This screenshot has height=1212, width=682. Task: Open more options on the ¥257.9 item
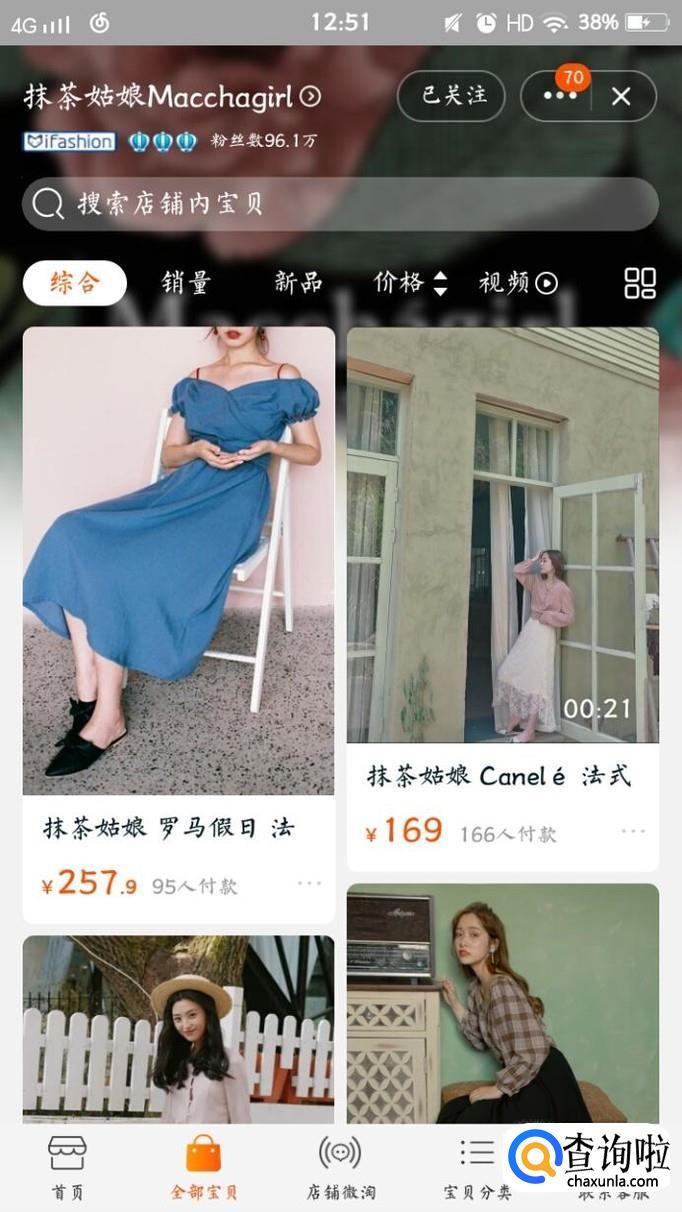coord(309,884)
